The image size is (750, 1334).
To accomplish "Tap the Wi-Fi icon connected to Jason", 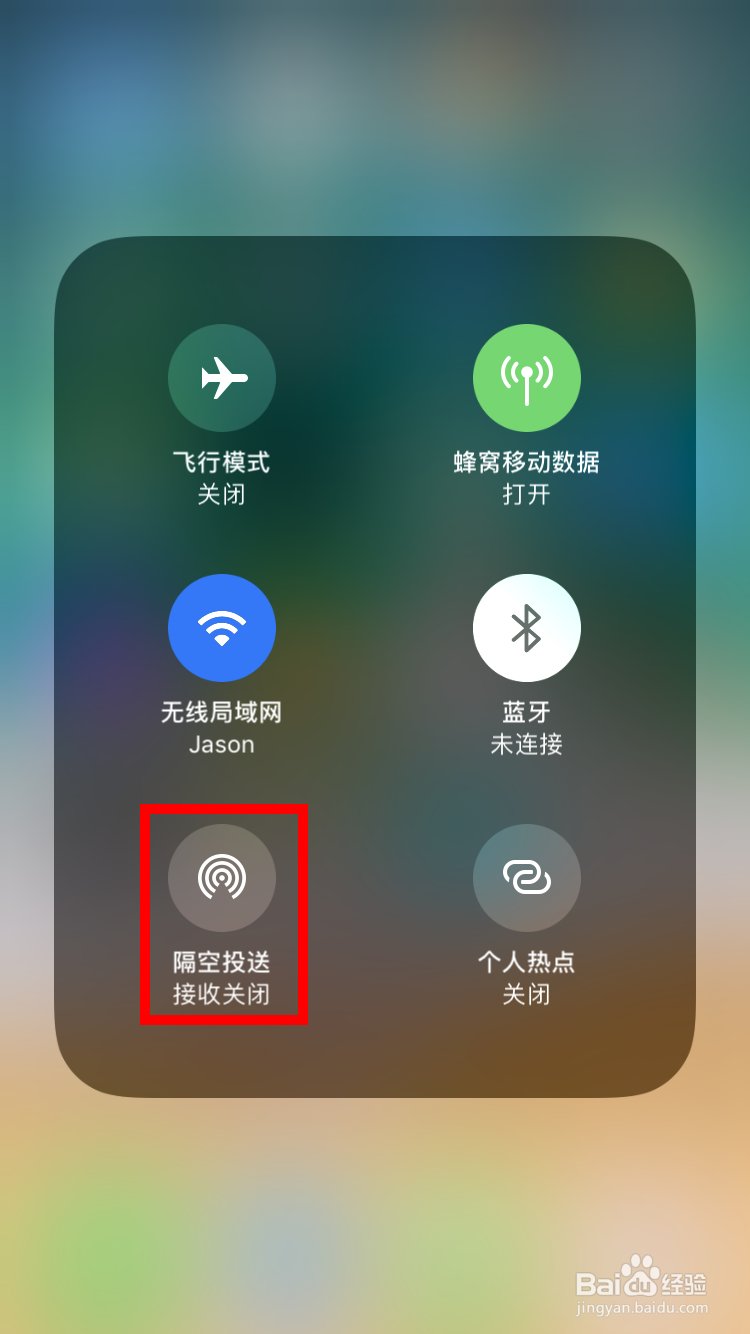I will (x=221, y=627).
